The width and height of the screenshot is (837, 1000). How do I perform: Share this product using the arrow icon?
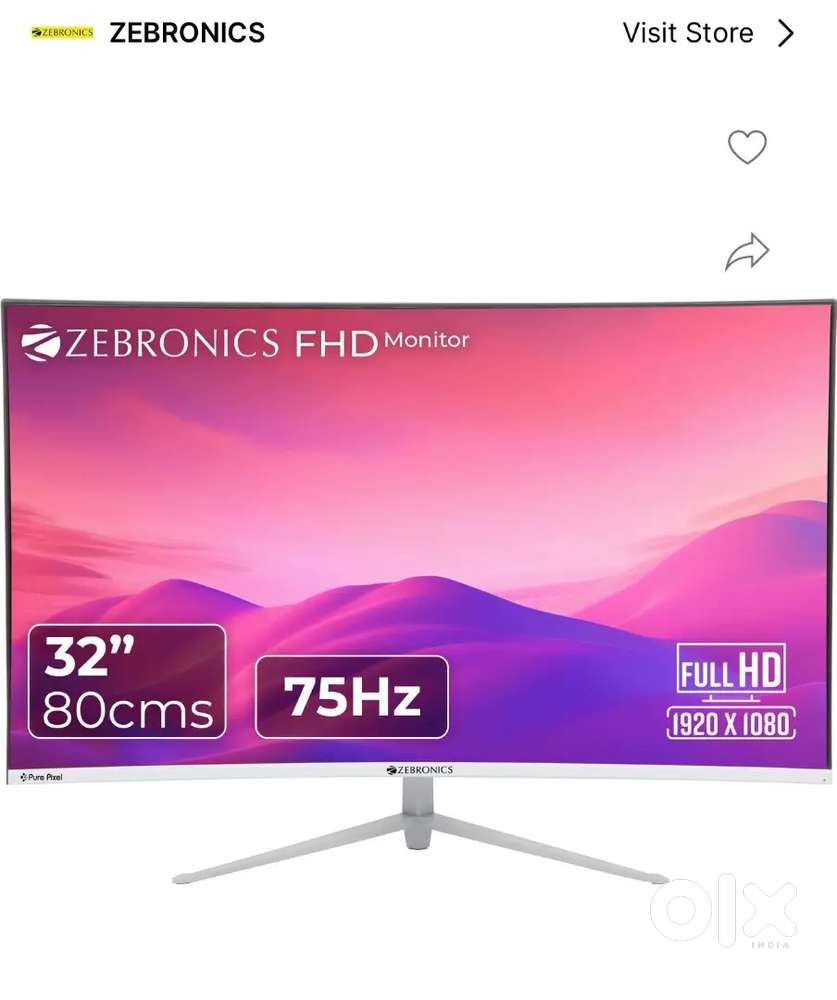[x=746, y=252]
